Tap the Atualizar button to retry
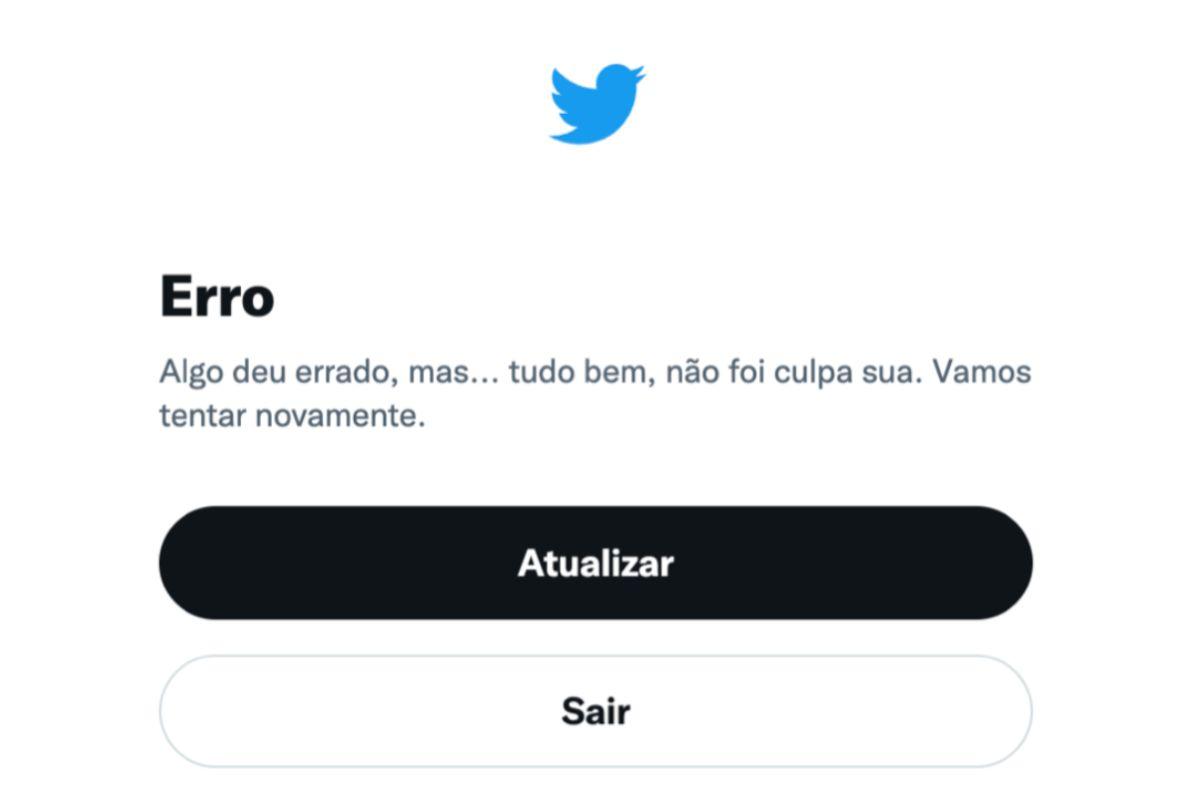Screen dimensions: 1200x800 pyautogui.click(x=595, y=563)
